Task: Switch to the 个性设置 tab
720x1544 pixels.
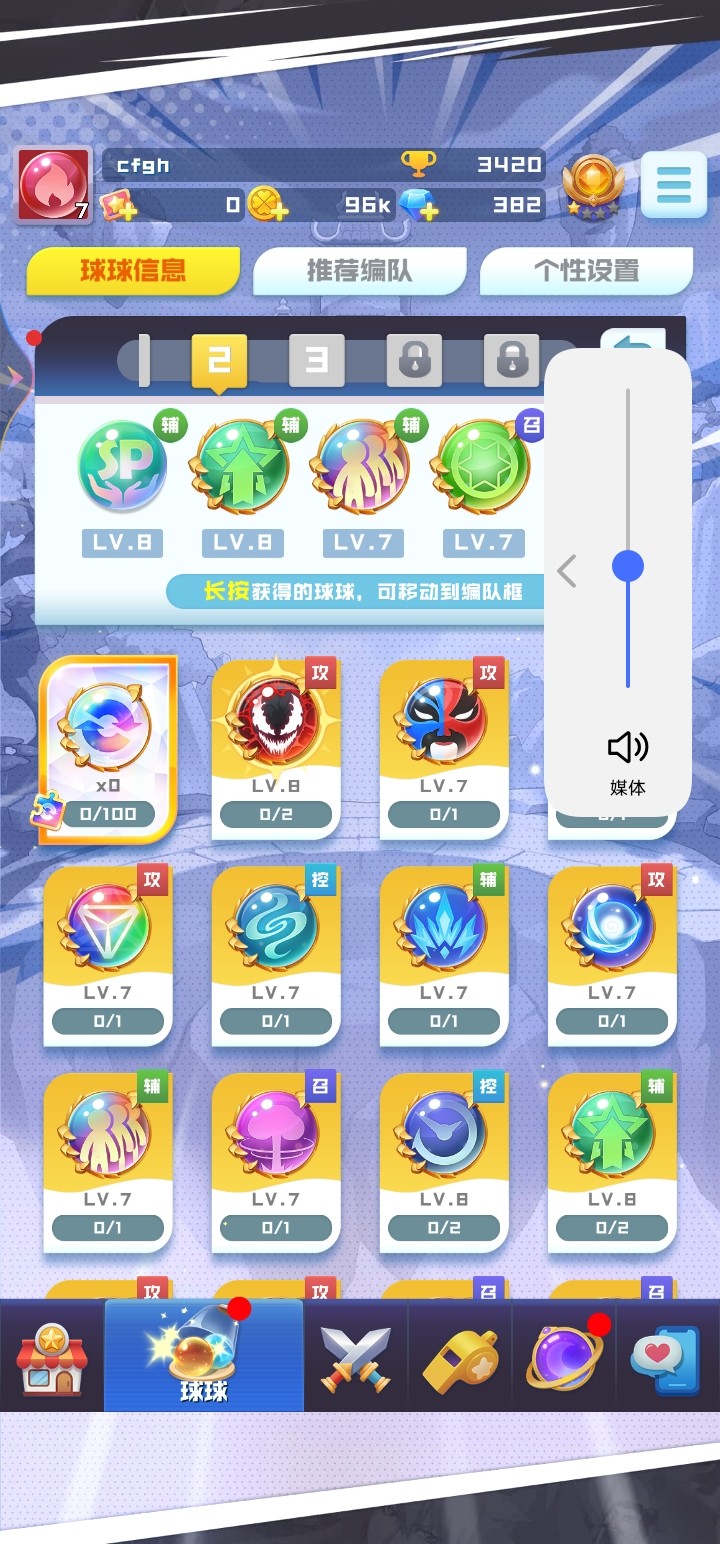Action: point(586,271)
